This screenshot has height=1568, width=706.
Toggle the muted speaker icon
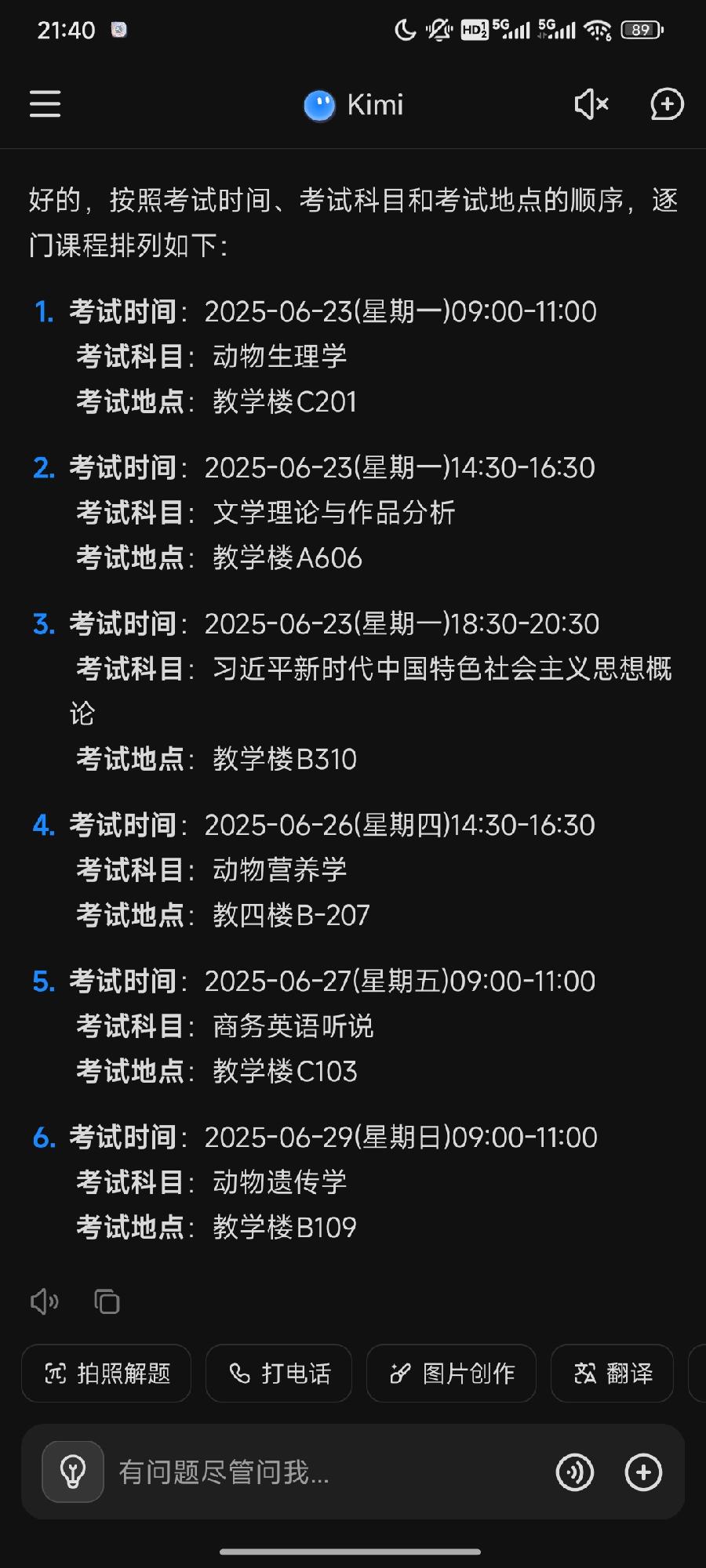(x=591, y=104)
